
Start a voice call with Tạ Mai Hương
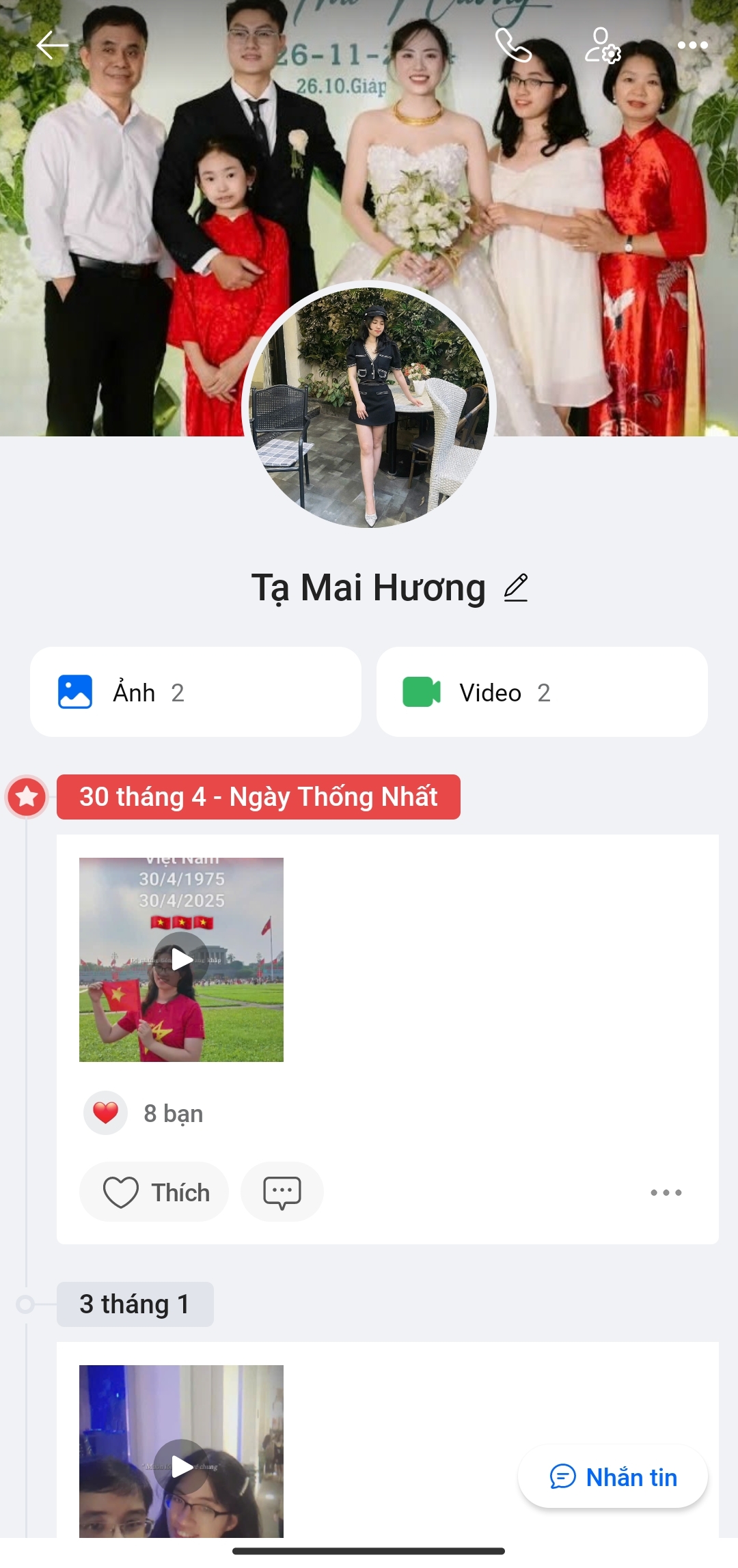point(513,46)
